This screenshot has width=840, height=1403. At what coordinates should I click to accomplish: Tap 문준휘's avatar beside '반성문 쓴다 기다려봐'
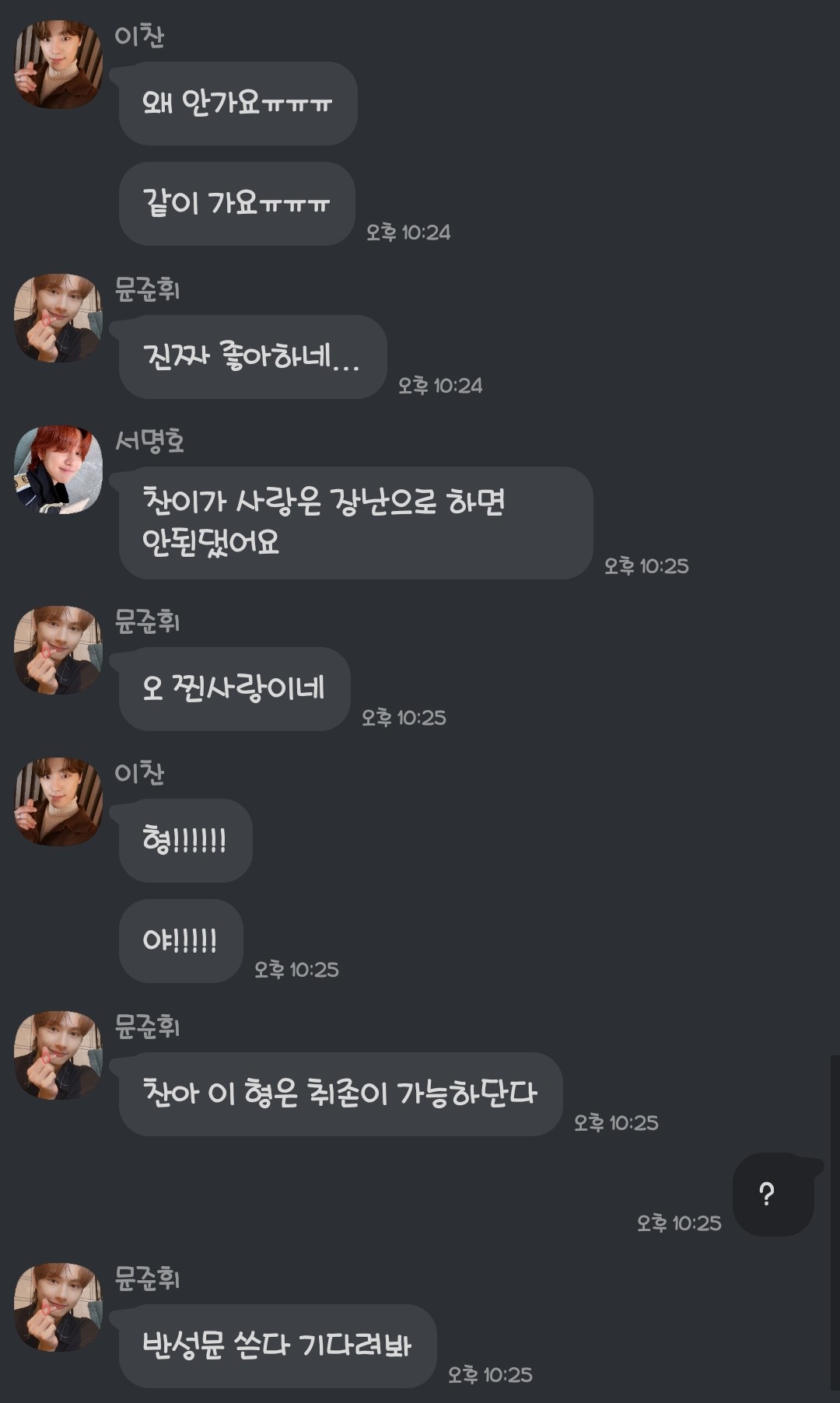[58, 1307]
